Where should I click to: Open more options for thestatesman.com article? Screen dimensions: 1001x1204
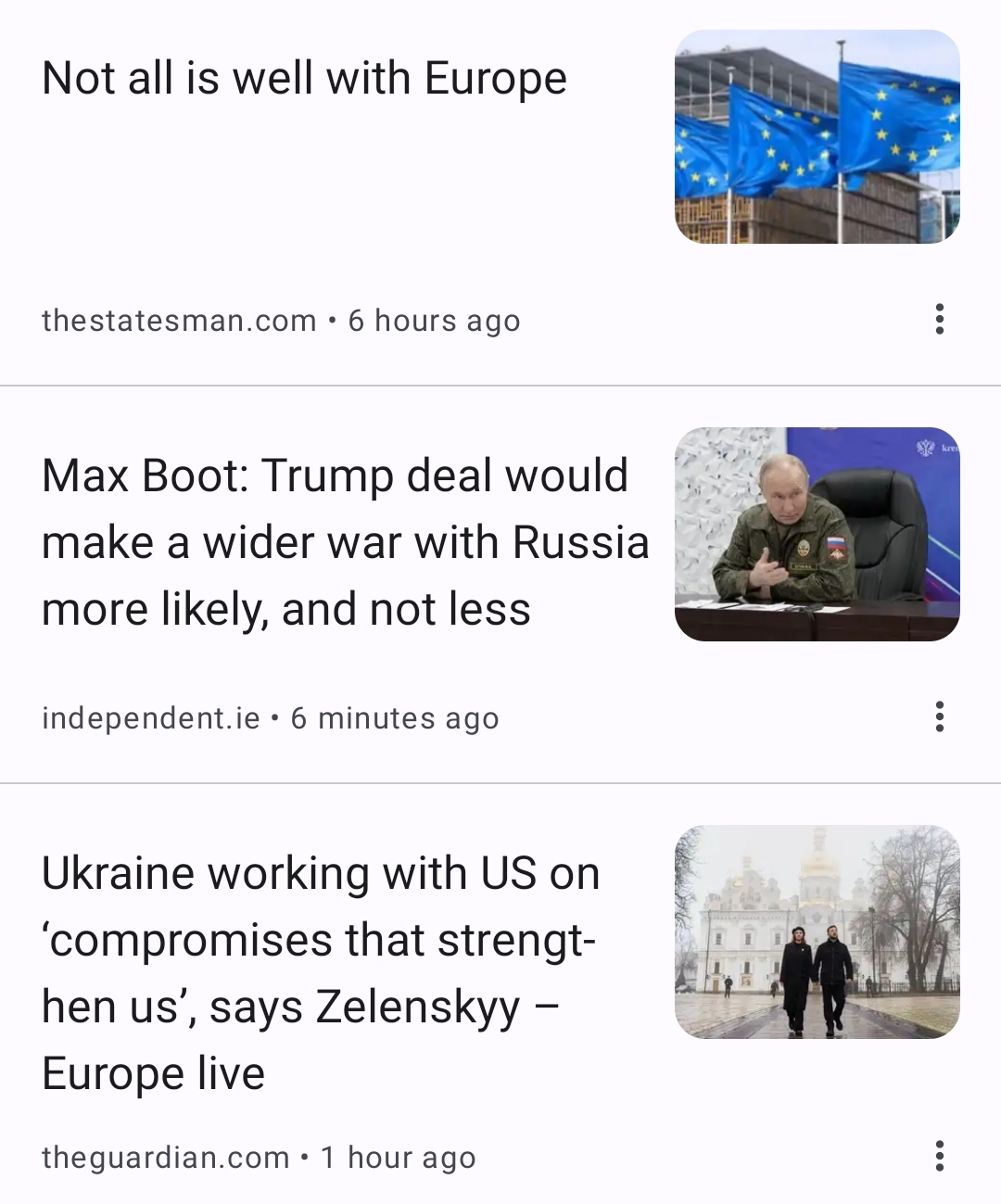click(x=939, y=319)
